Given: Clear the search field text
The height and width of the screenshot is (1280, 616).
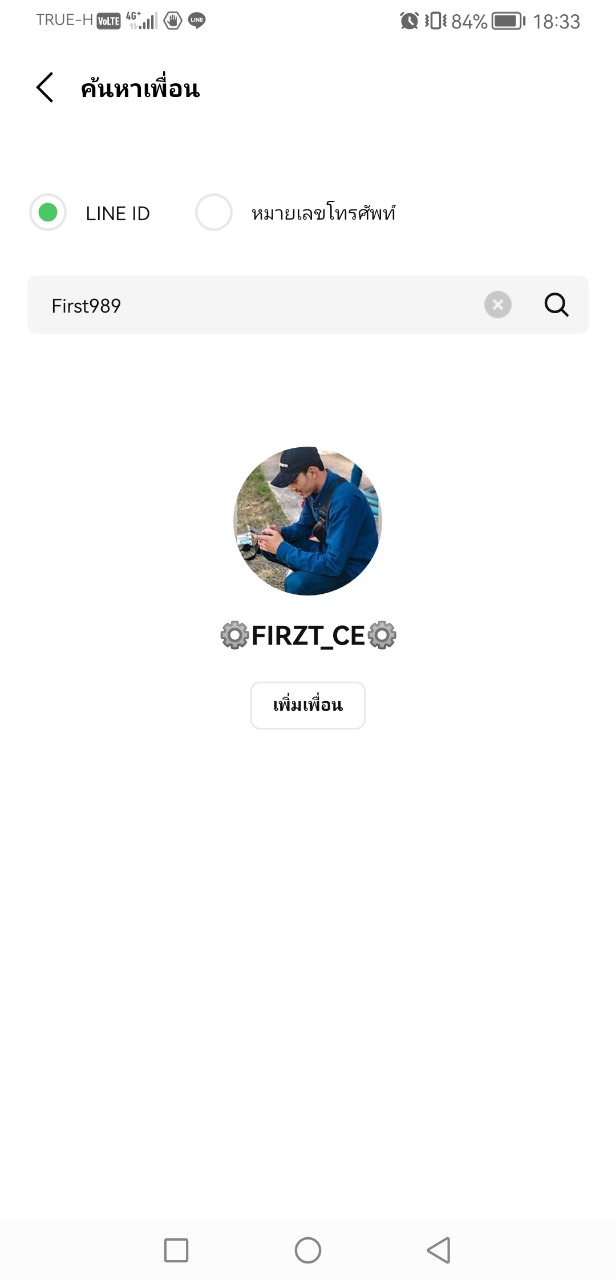Looking at the screenshot, I should pos(498,305).
